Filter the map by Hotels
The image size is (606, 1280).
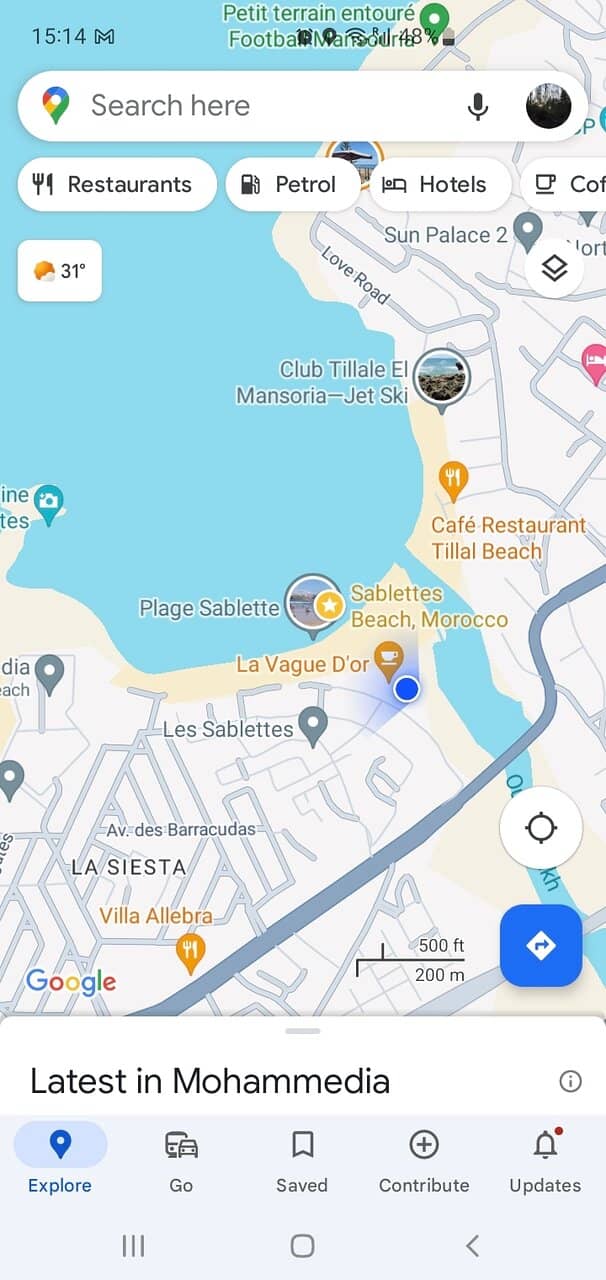438,184
